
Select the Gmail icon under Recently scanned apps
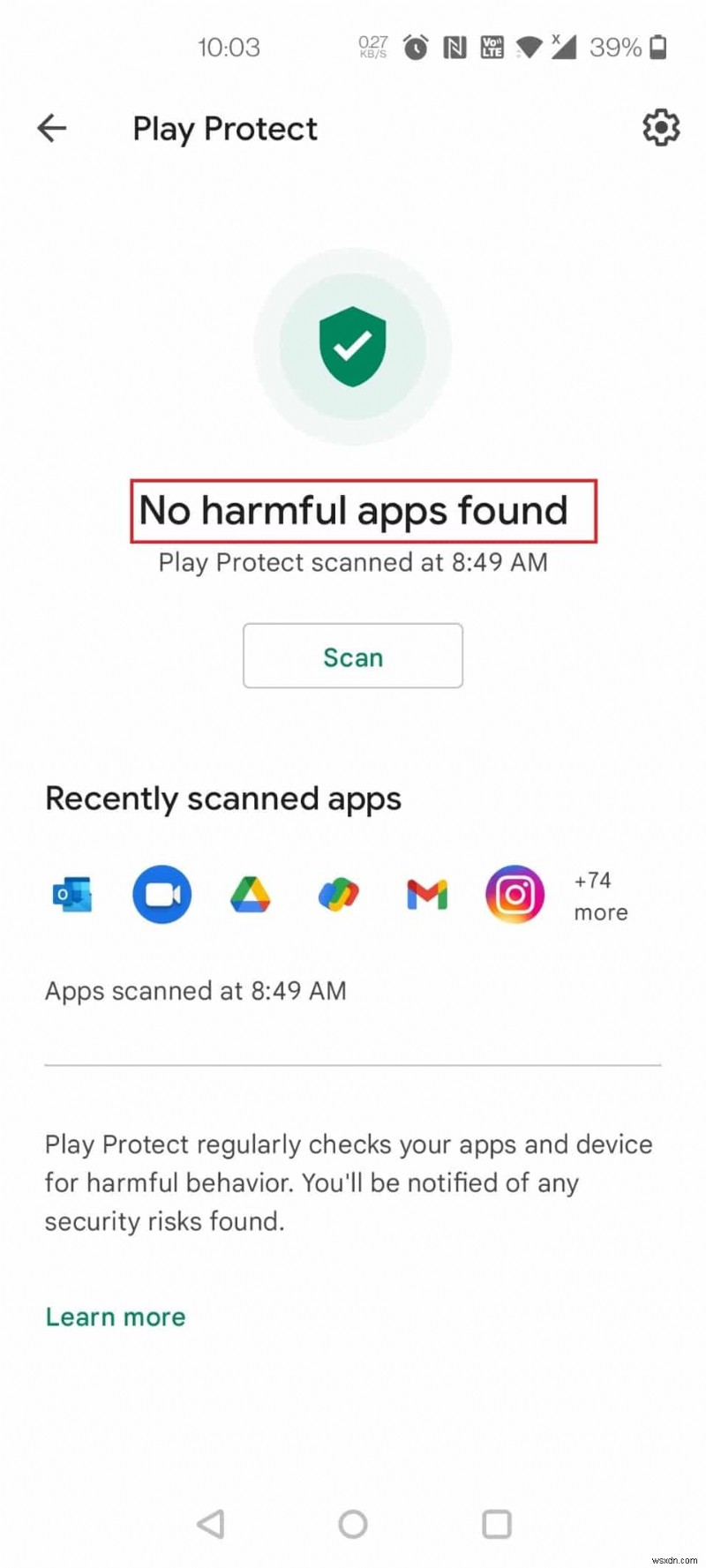point(426,894)
